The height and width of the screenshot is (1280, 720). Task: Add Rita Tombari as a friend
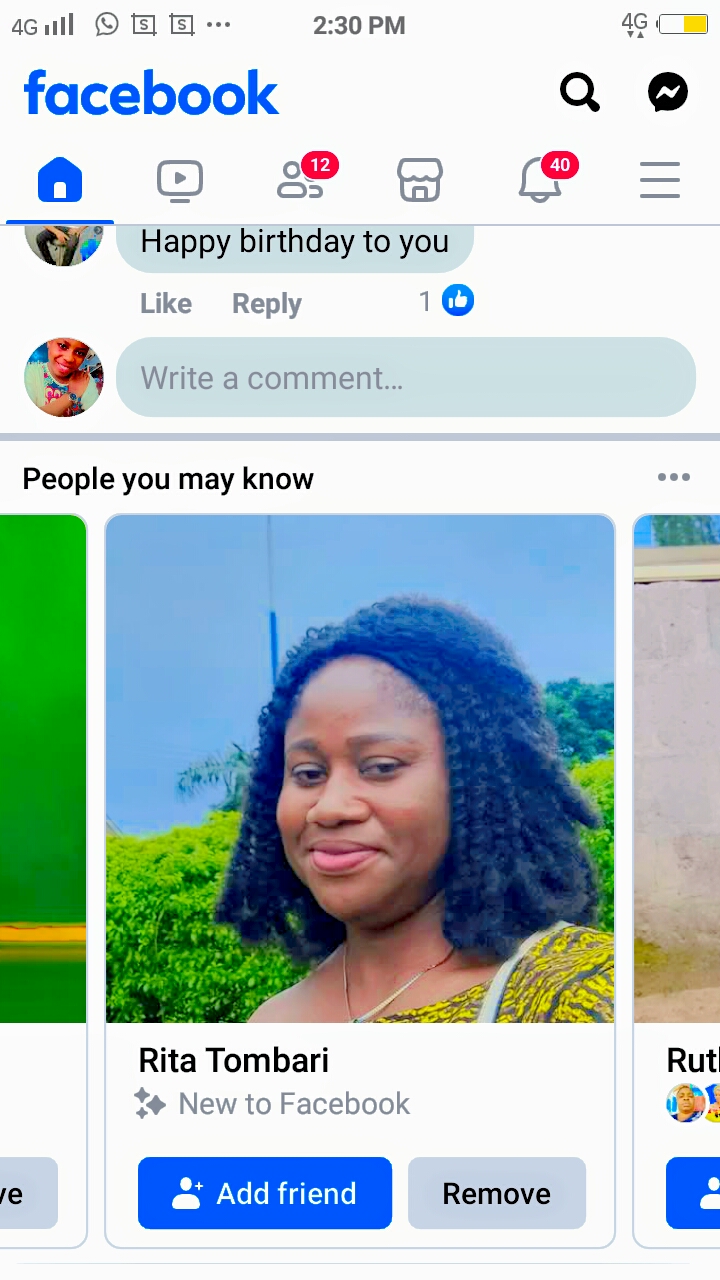(265, 1193)
